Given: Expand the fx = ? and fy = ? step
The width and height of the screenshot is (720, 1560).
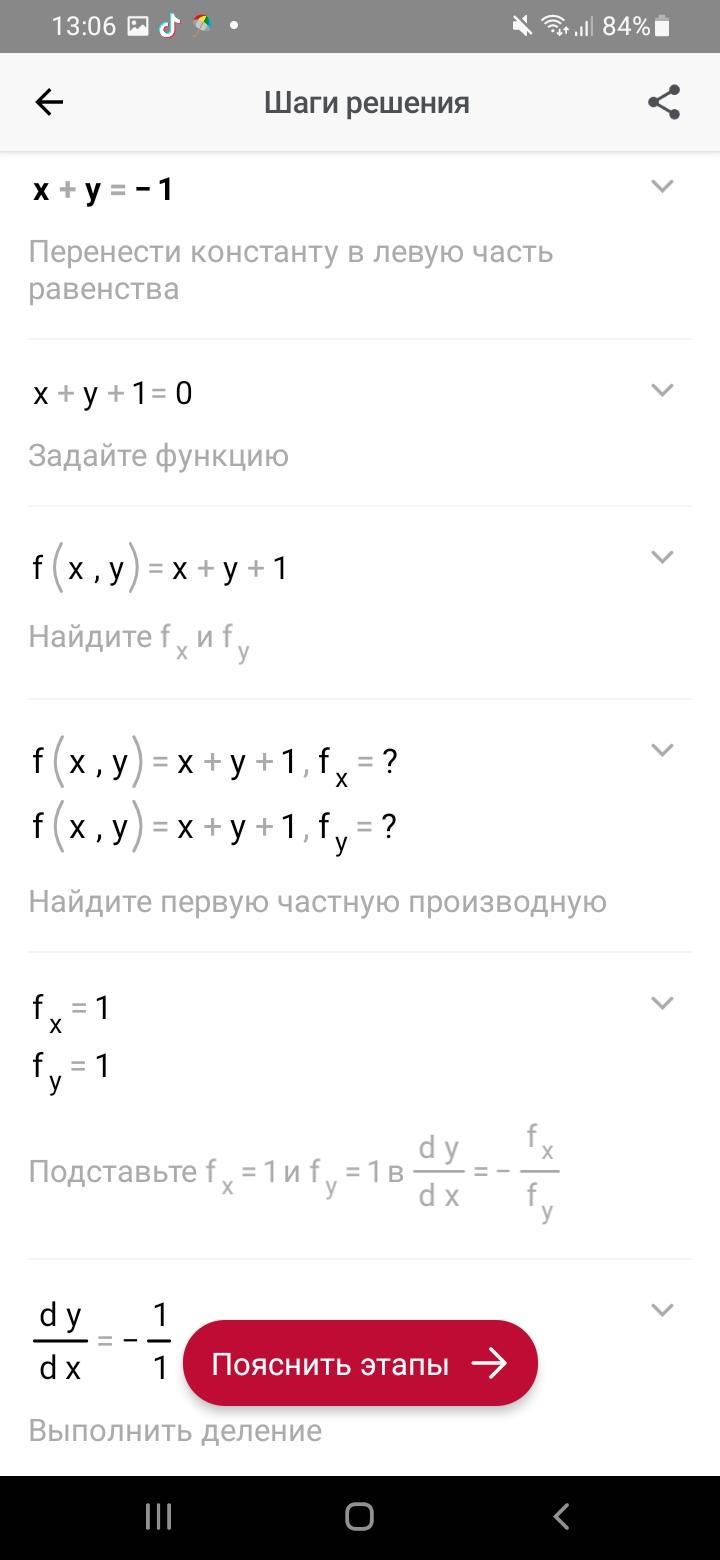Looking at the screenshot, I should point(662,750).
